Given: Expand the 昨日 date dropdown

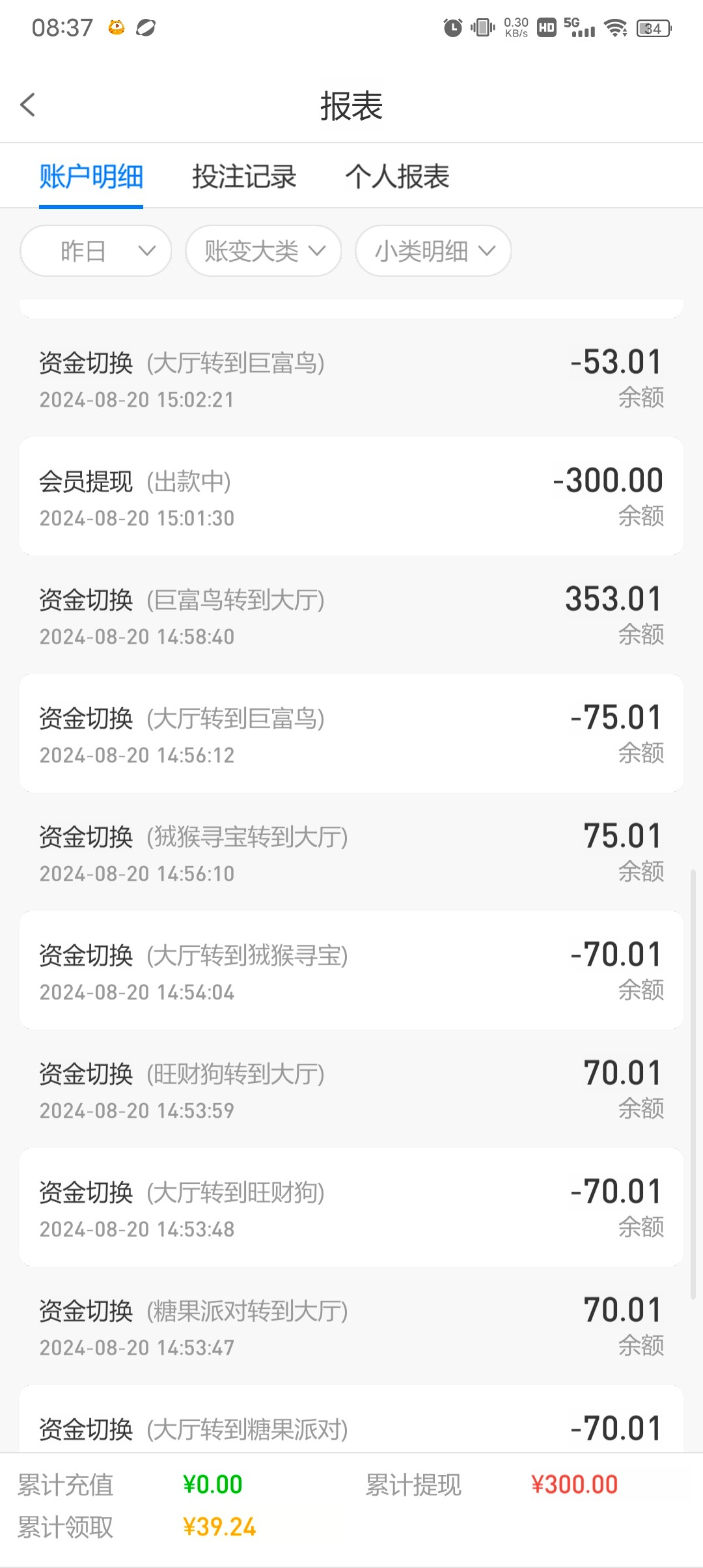Looking at the screenshot, I should pos(96,251).
